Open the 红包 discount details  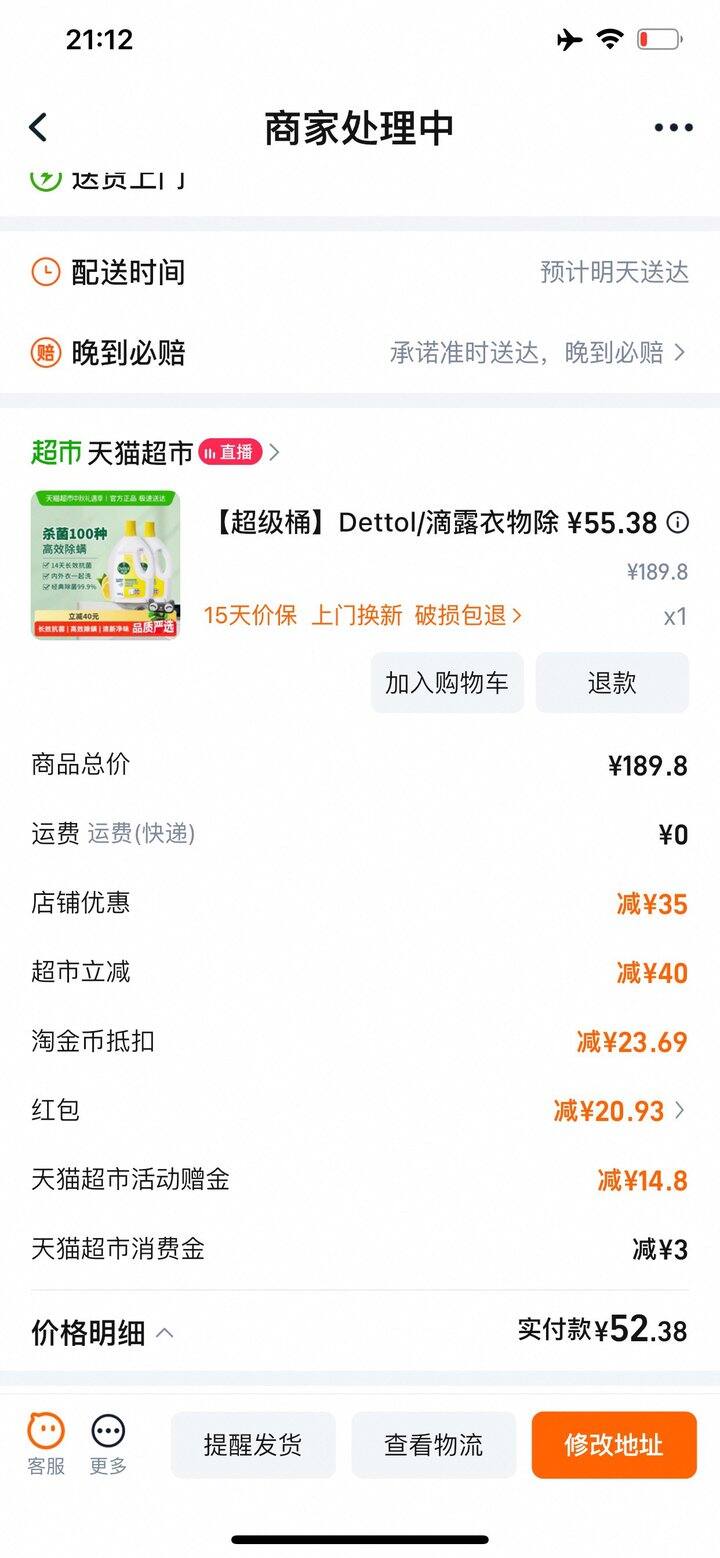[620, 1110]
